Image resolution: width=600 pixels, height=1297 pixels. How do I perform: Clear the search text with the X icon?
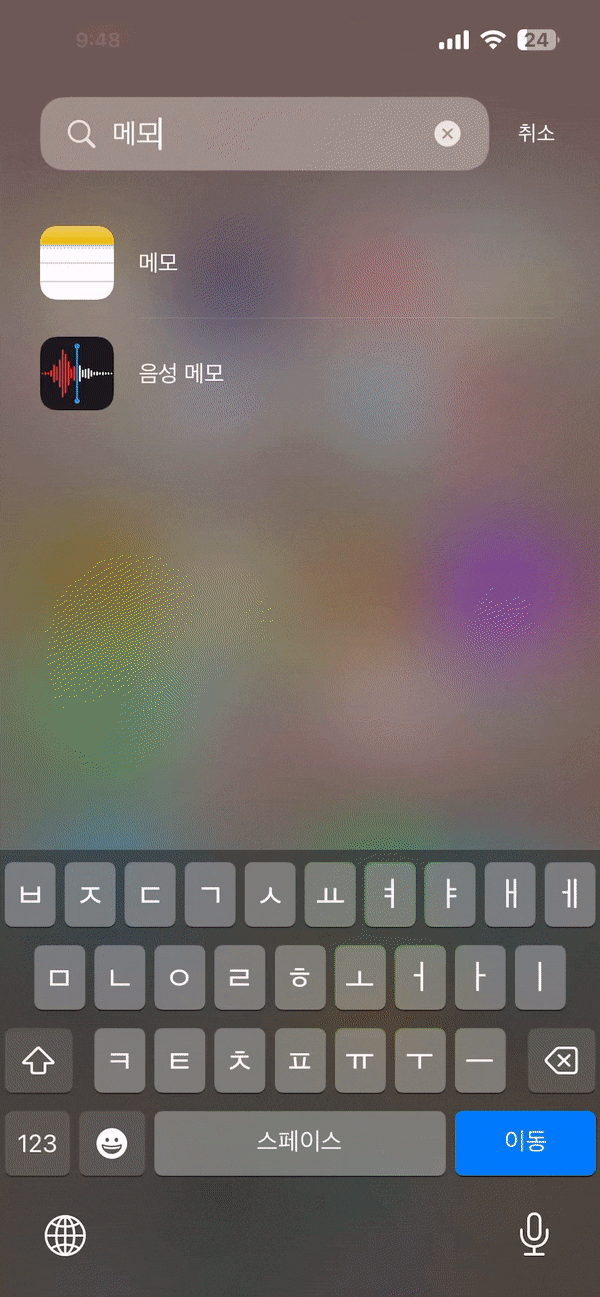click(x=447, y=133)
